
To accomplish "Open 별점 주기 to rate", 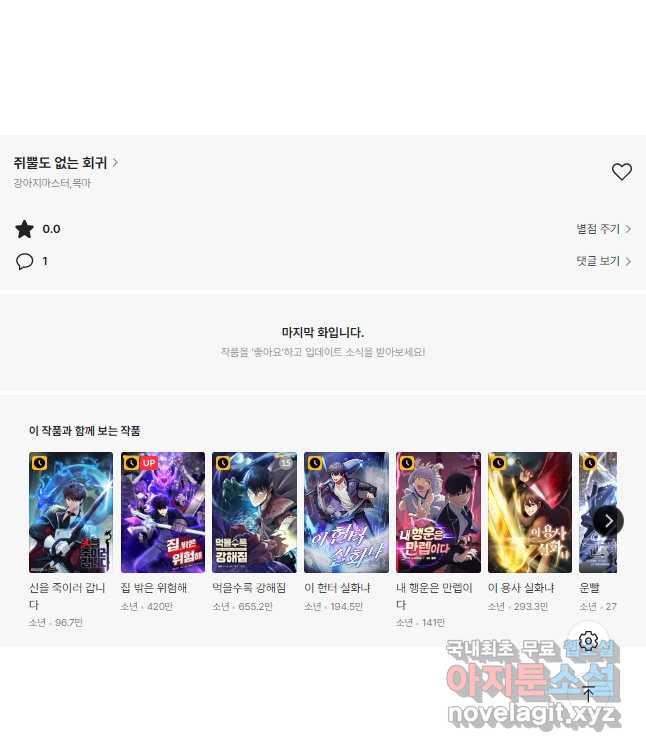I will coord(603,229).
